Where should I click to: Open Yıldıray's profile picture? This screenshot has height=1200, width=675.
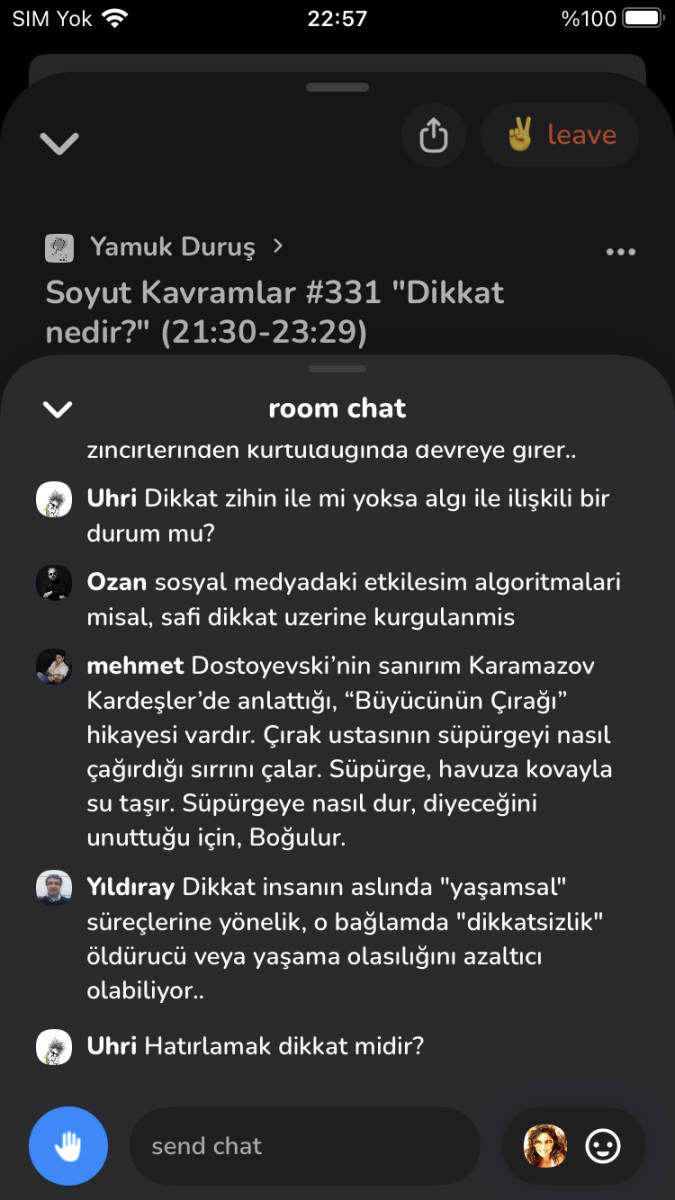point(54,887)
